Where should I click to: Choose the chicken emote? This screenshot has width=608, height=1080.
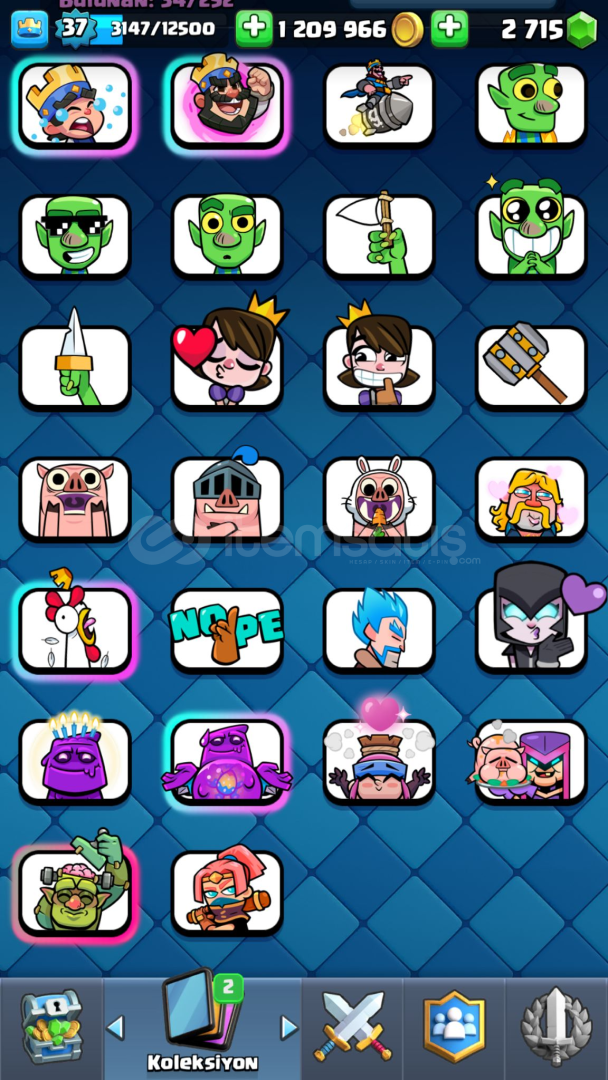tap(75, 629)
